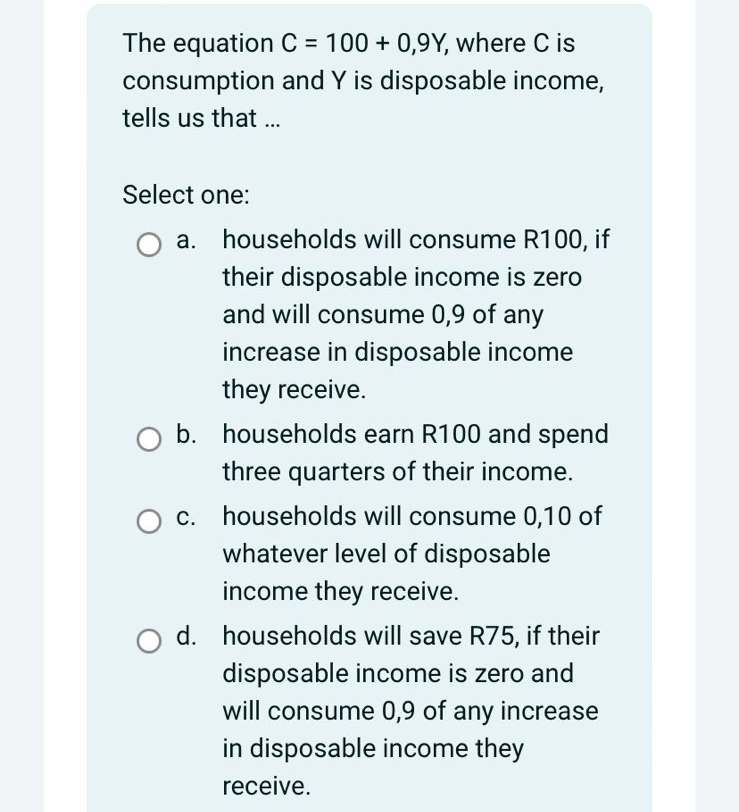Select option a about consuming R100
This screenshot has width=739, height=812.
point(149,243)
